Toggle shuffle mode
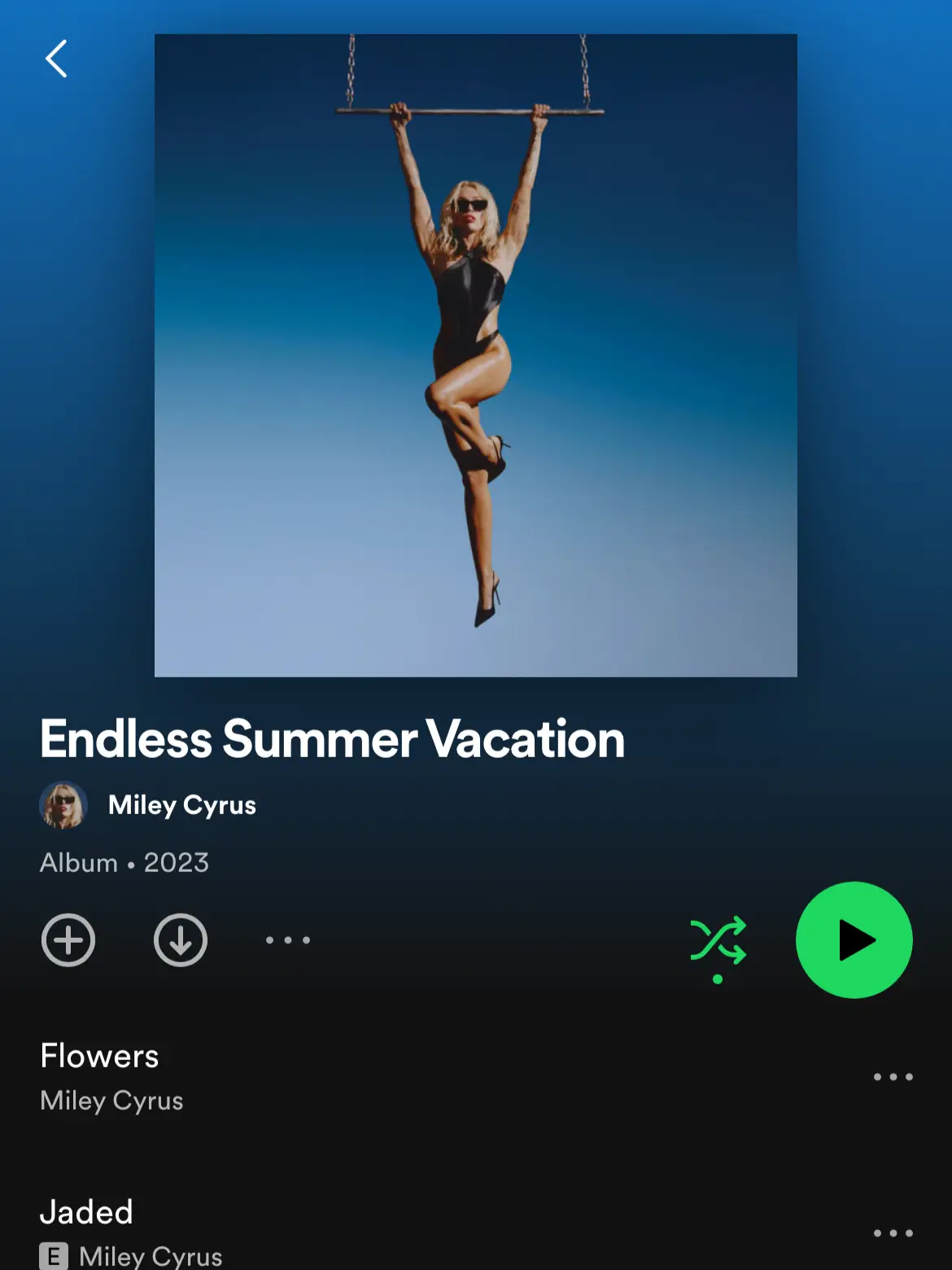The image size is (952, 1270). [x=718, y=941]
